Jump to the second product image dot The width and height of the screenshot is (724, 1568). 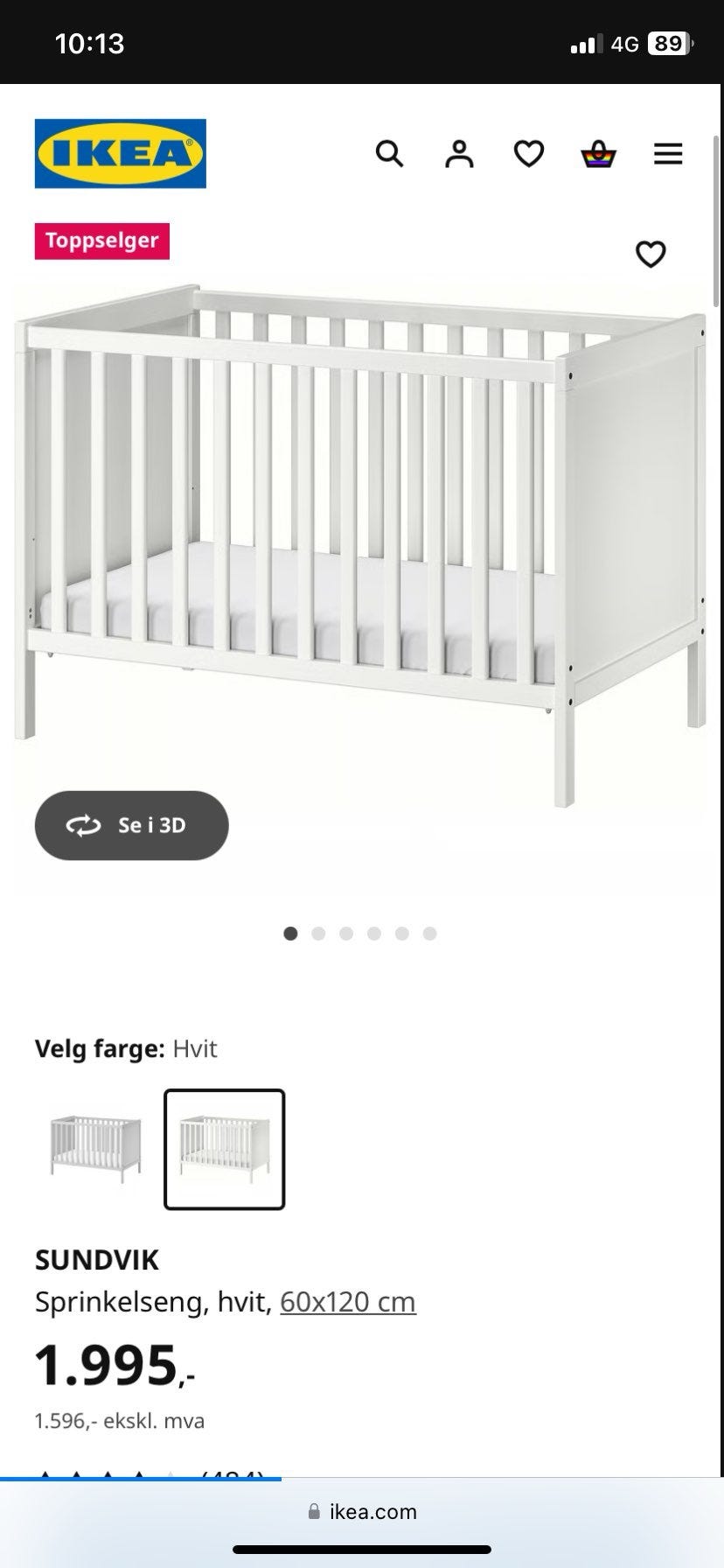[318, 934]
